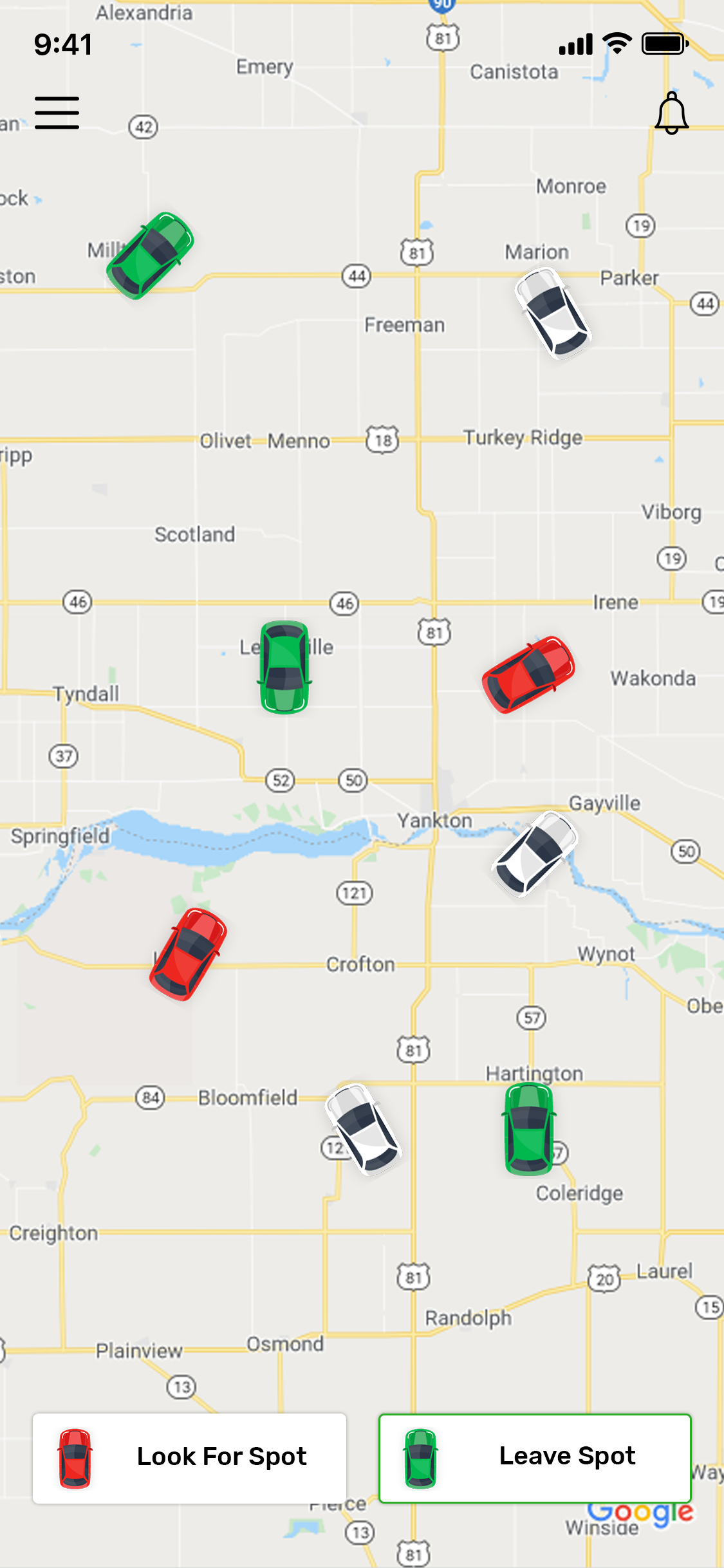Open the notifications bell
Image resolution: width=724 pixels, height=1568 pixels.
coord(671,113)
